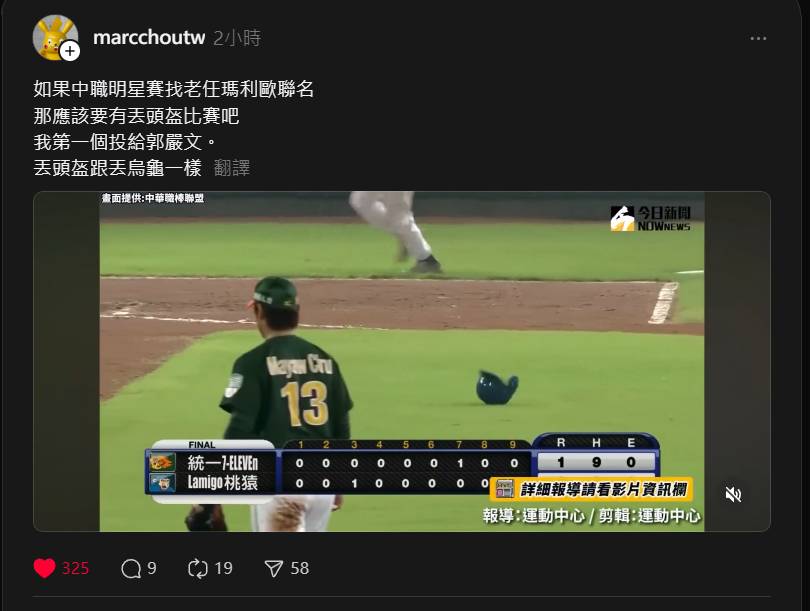Open the marcchoutw username link
This screenshot has width=810, height=611.
coord(148,38)
